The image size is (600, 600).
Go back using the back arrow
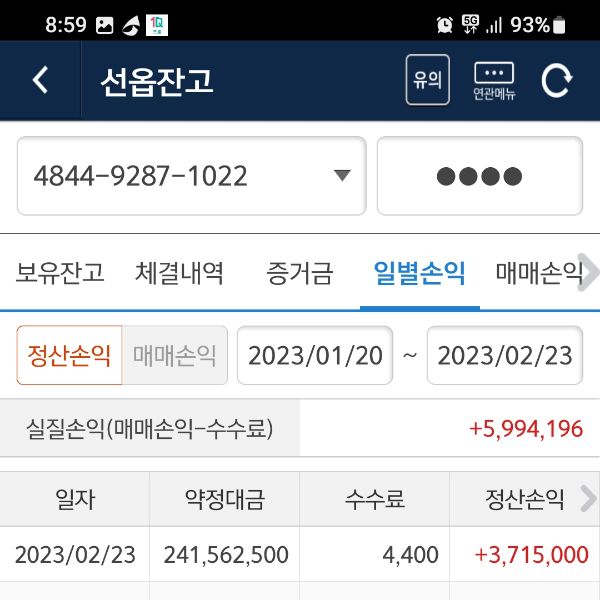(40, 80)
